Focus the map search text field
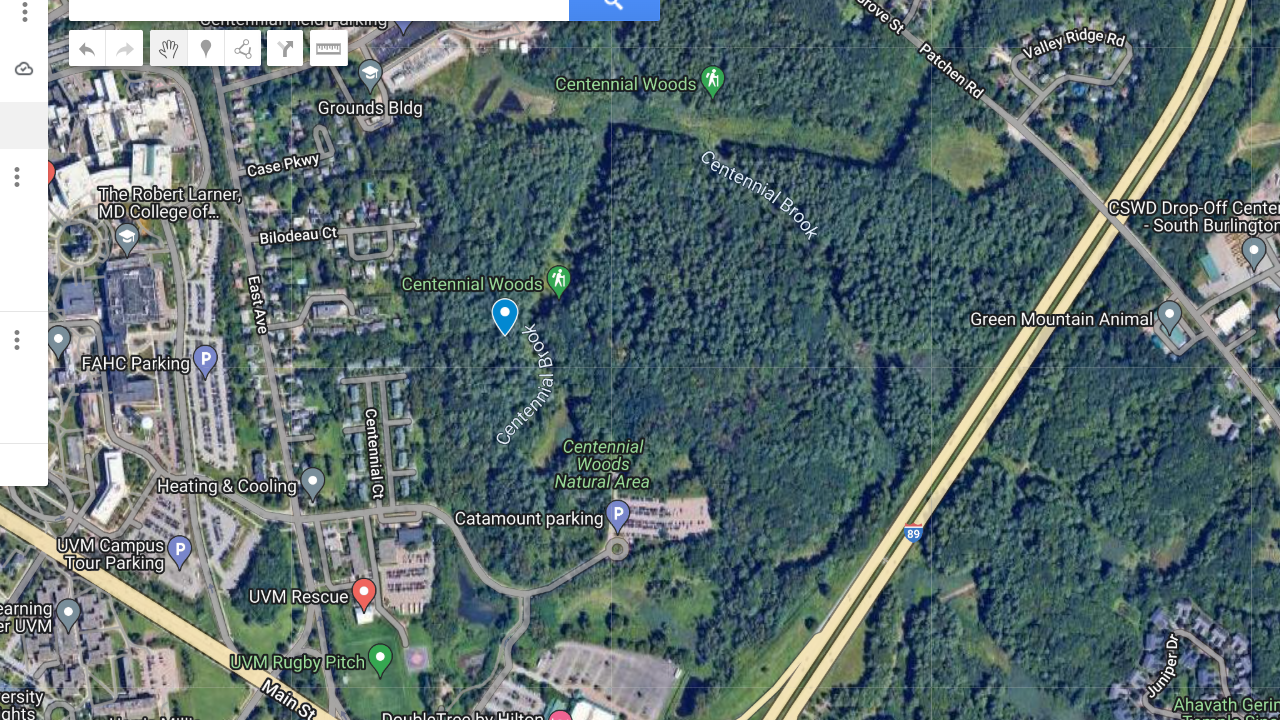This screenshot has width=1280, height=720. tap(318, 8)
